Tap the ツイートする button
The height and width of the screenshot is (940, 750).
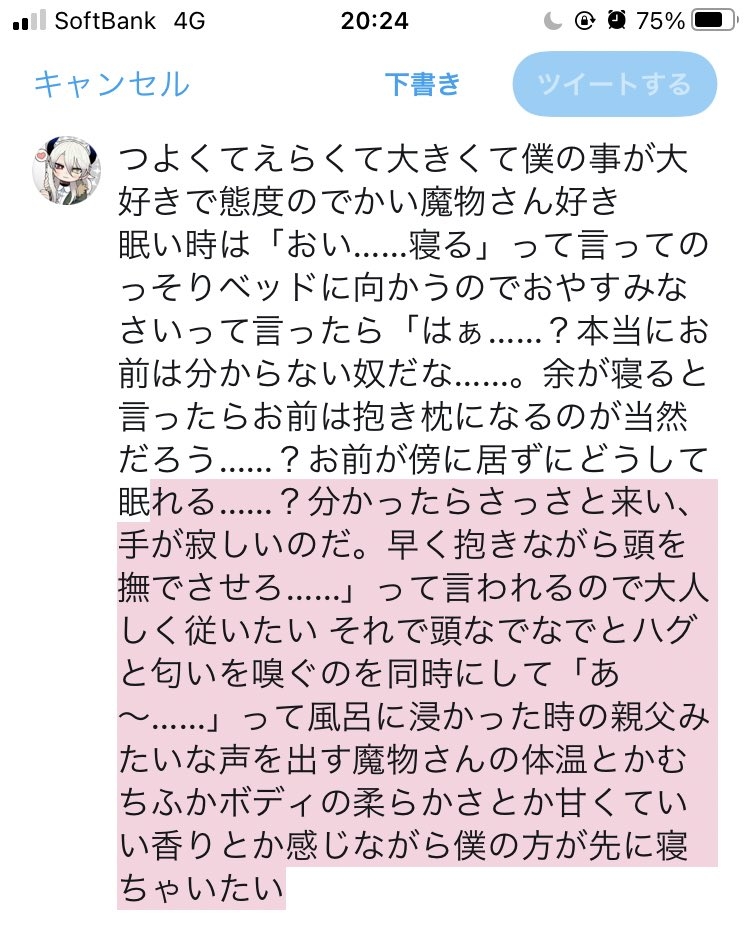(614, 82)
